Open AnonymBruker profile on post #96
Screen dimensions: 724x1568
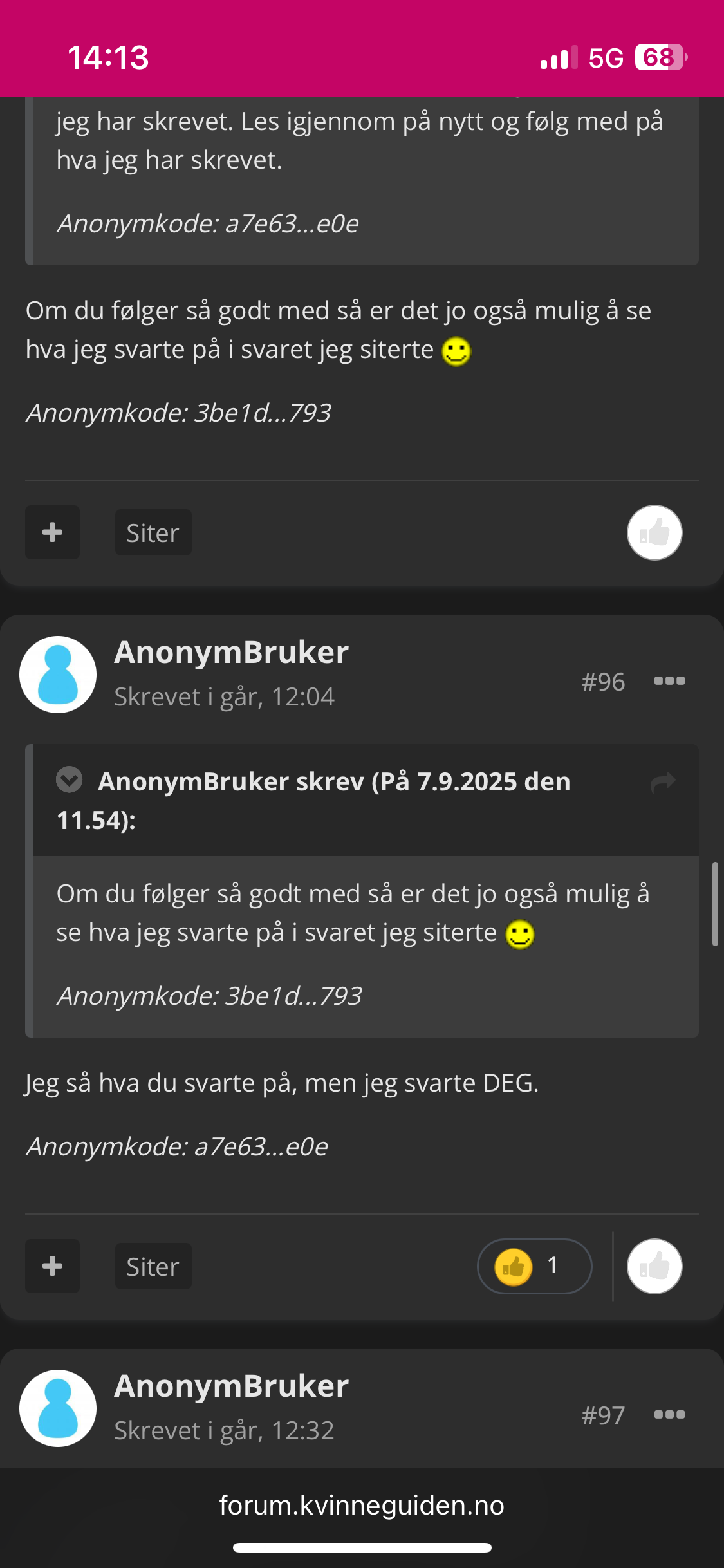[x=231, y=652]
